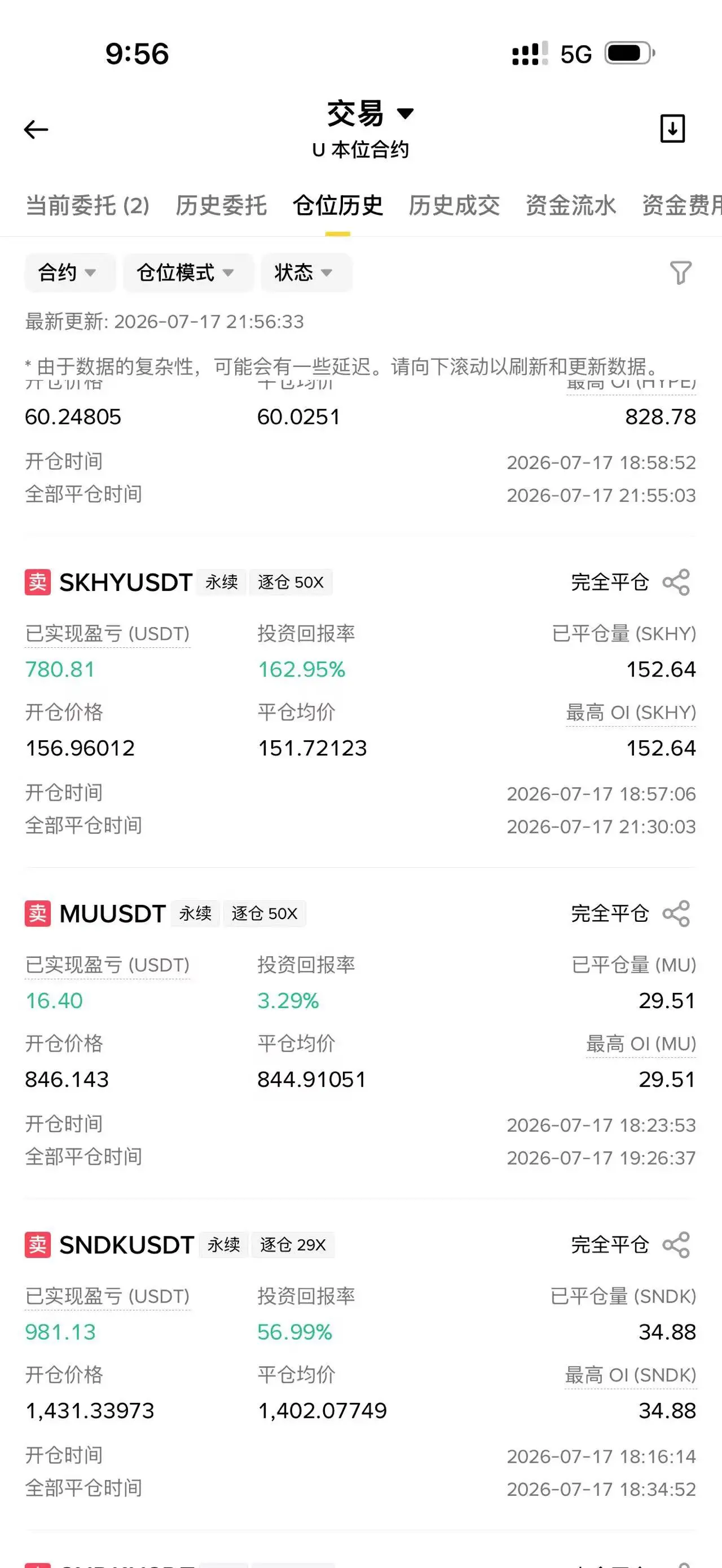Open the 资金费用 tab
Viewport: 722px width, 1568px height.
[x=682, y=206]
